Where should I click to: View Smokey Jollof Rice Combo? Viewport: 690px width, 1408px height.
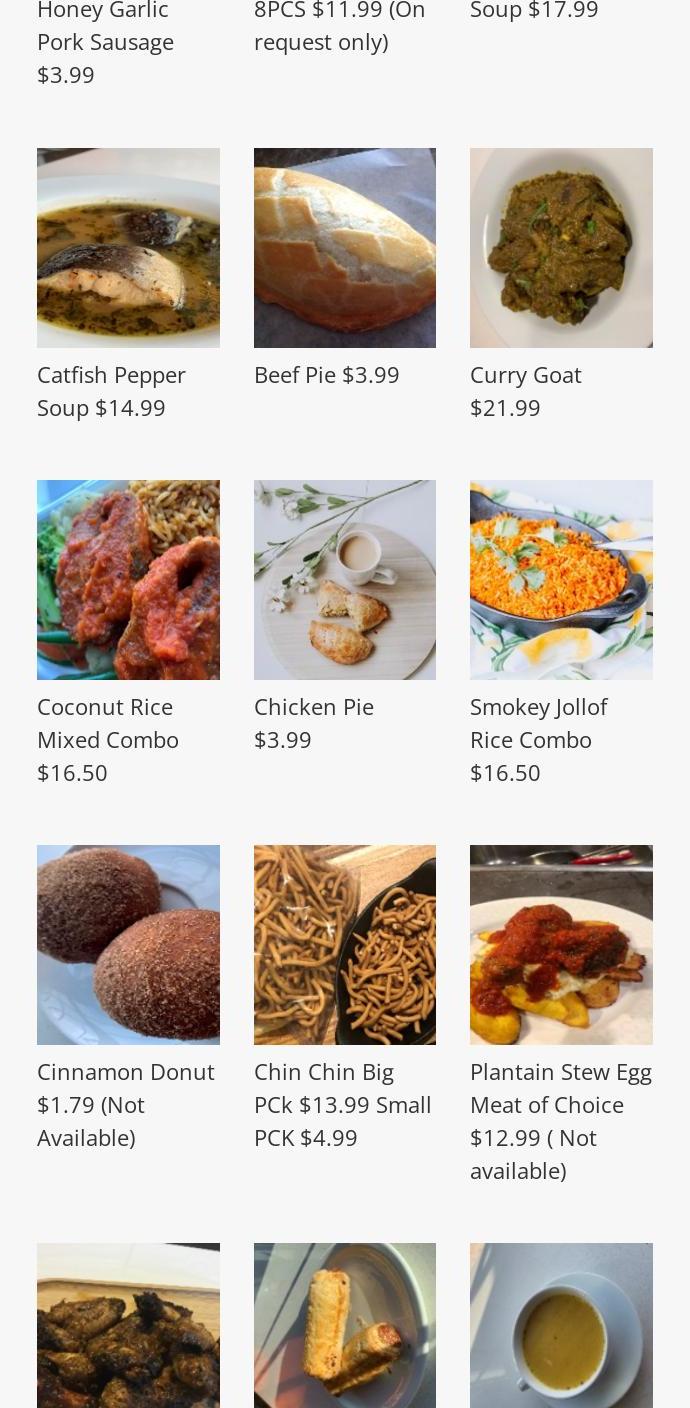pyautogui.click(x=561, y=580)
